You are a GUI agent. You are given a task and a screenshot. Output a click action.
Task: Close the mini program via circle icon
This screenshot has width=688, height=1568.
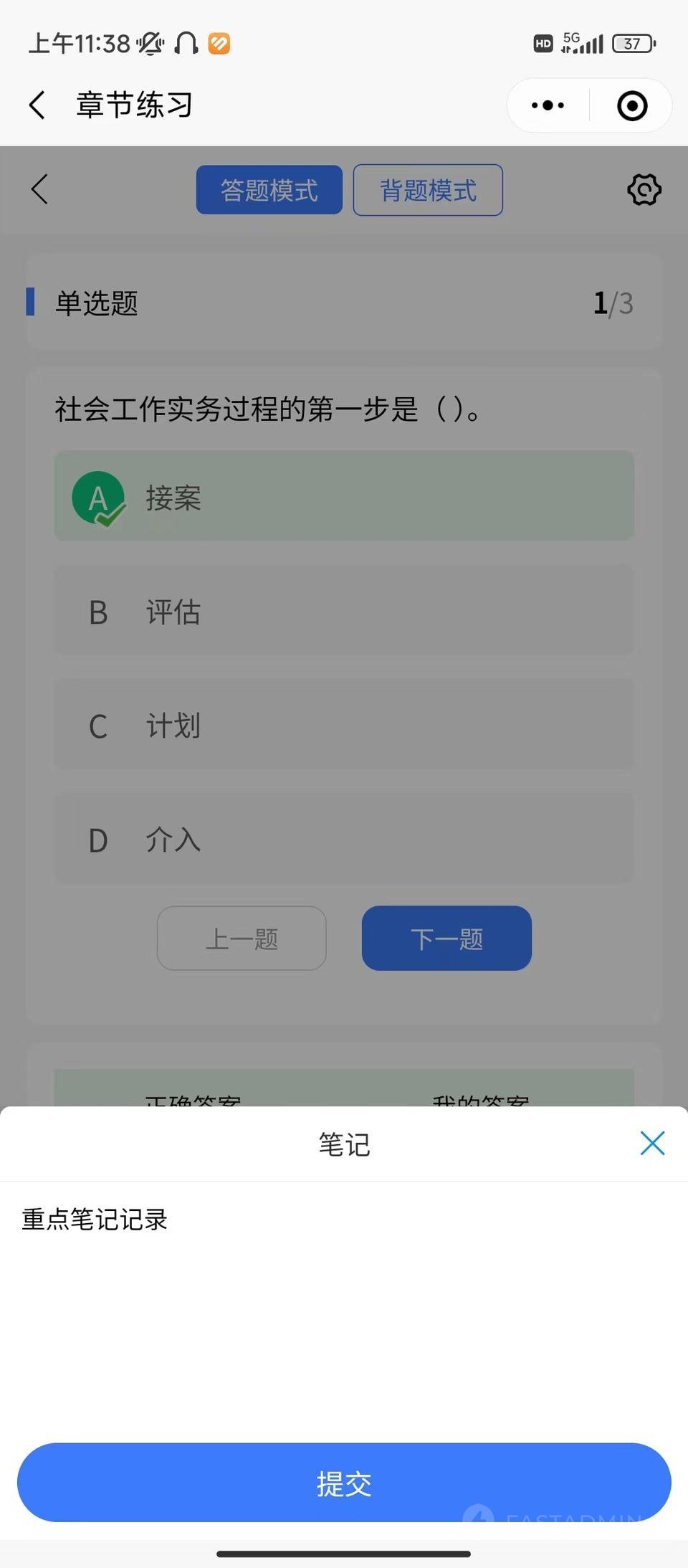(631, 105)
